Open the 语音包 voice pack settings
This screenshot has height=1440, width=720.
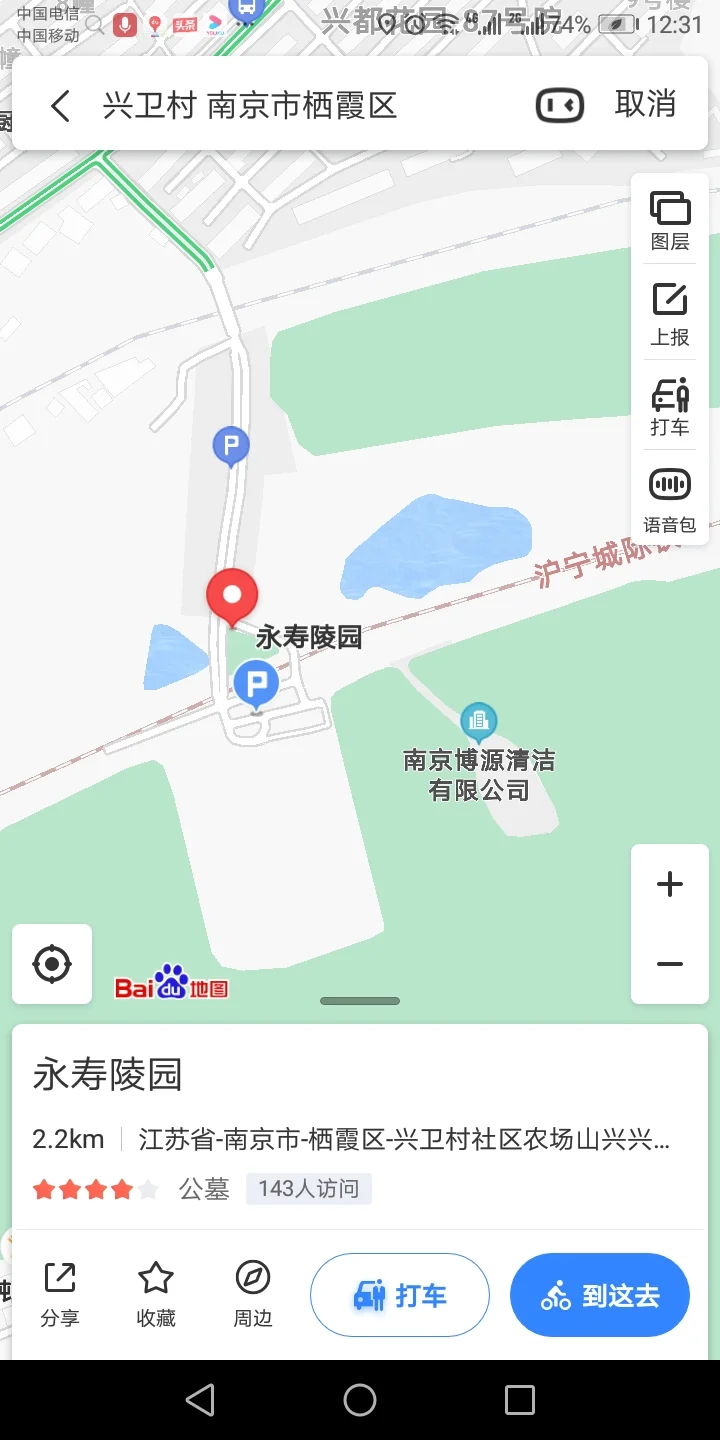[669, 496]
